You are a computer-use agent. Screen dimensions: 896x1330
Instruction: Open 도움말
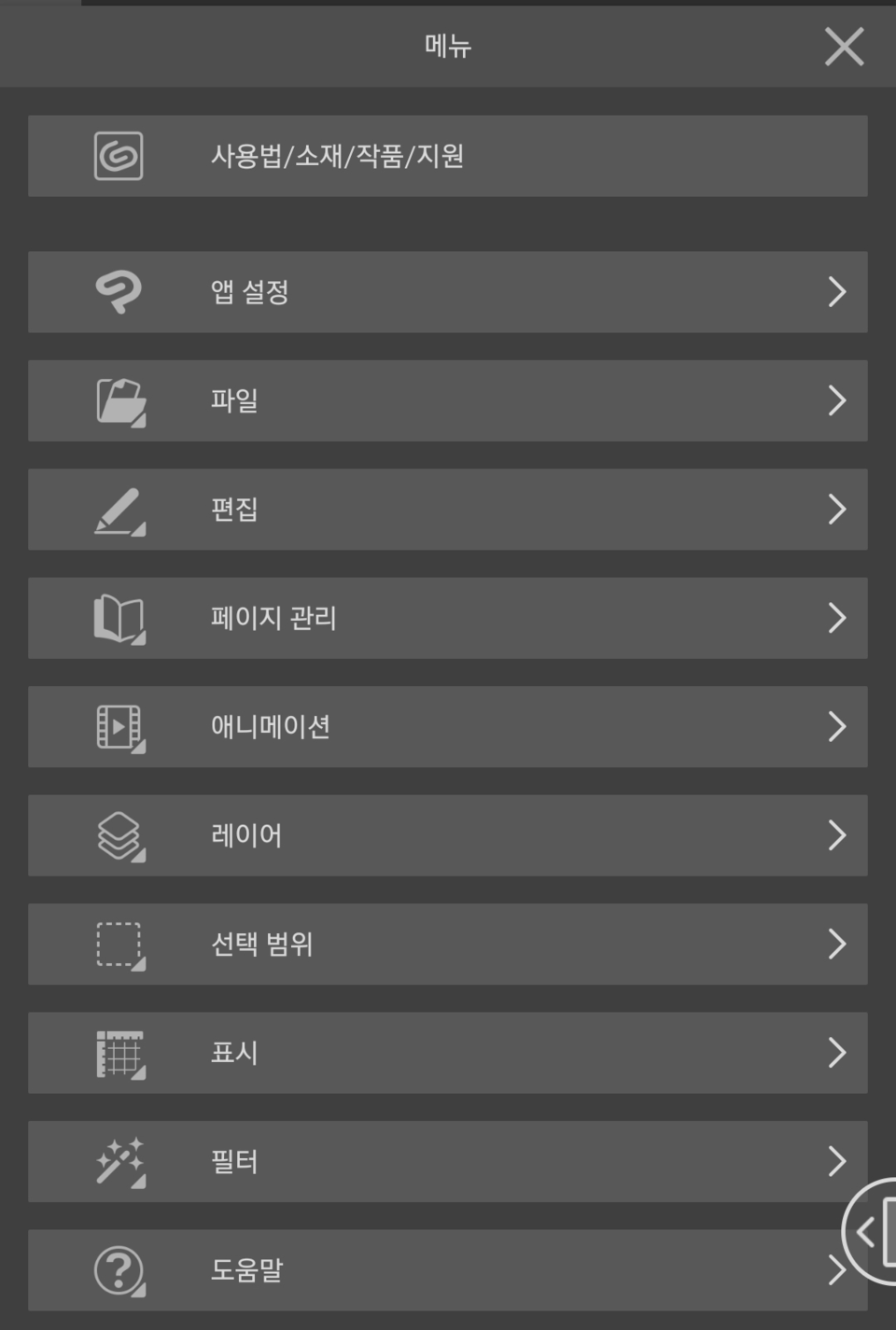(448, 1270)
